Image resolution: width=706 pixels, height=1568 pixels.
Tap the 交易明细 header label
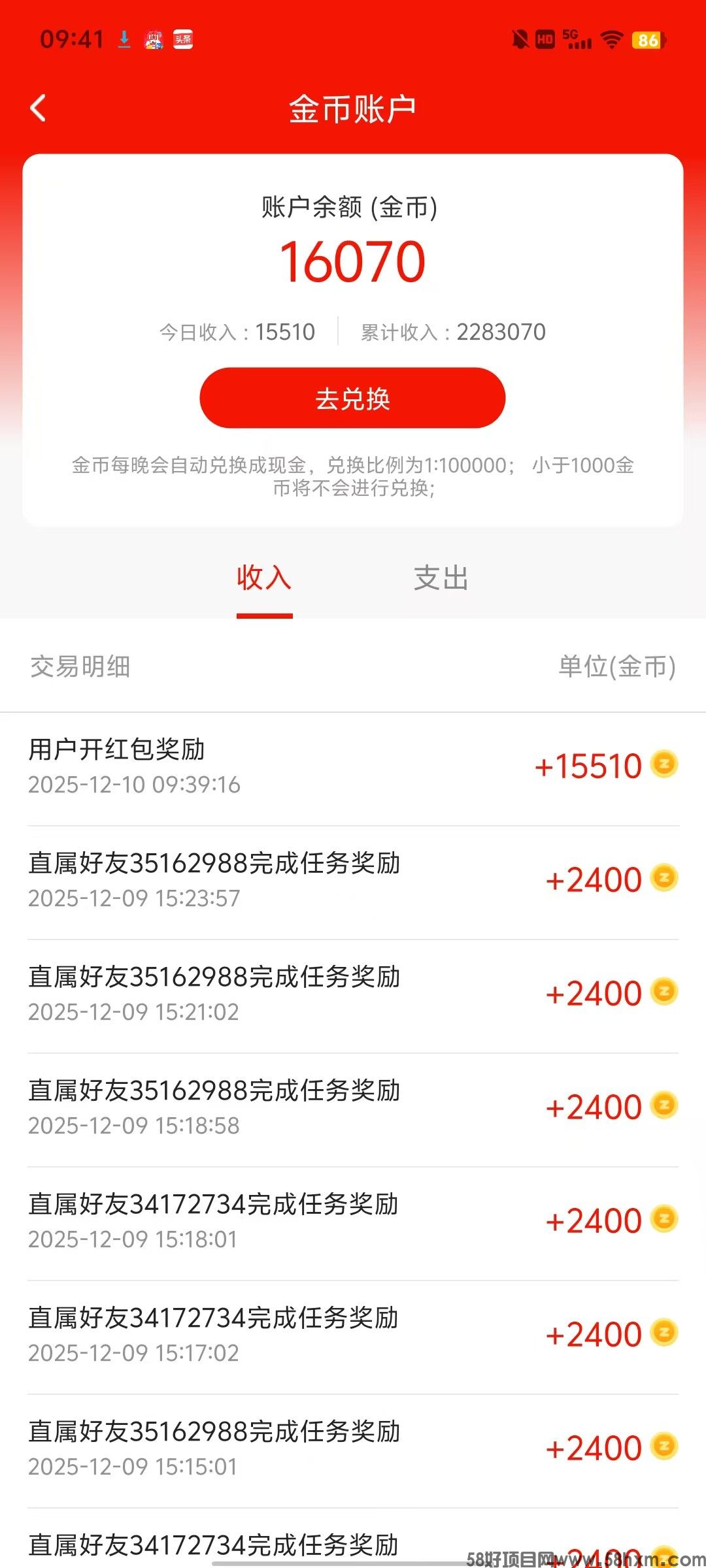pyautogui.click(x=80, y=668)
